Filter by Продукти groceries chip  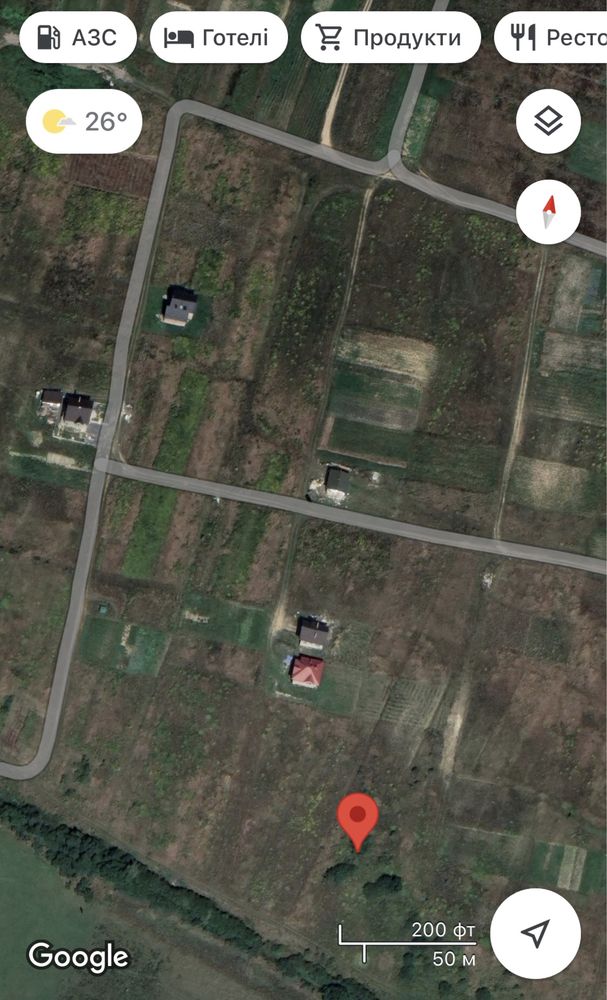point(391,38)
